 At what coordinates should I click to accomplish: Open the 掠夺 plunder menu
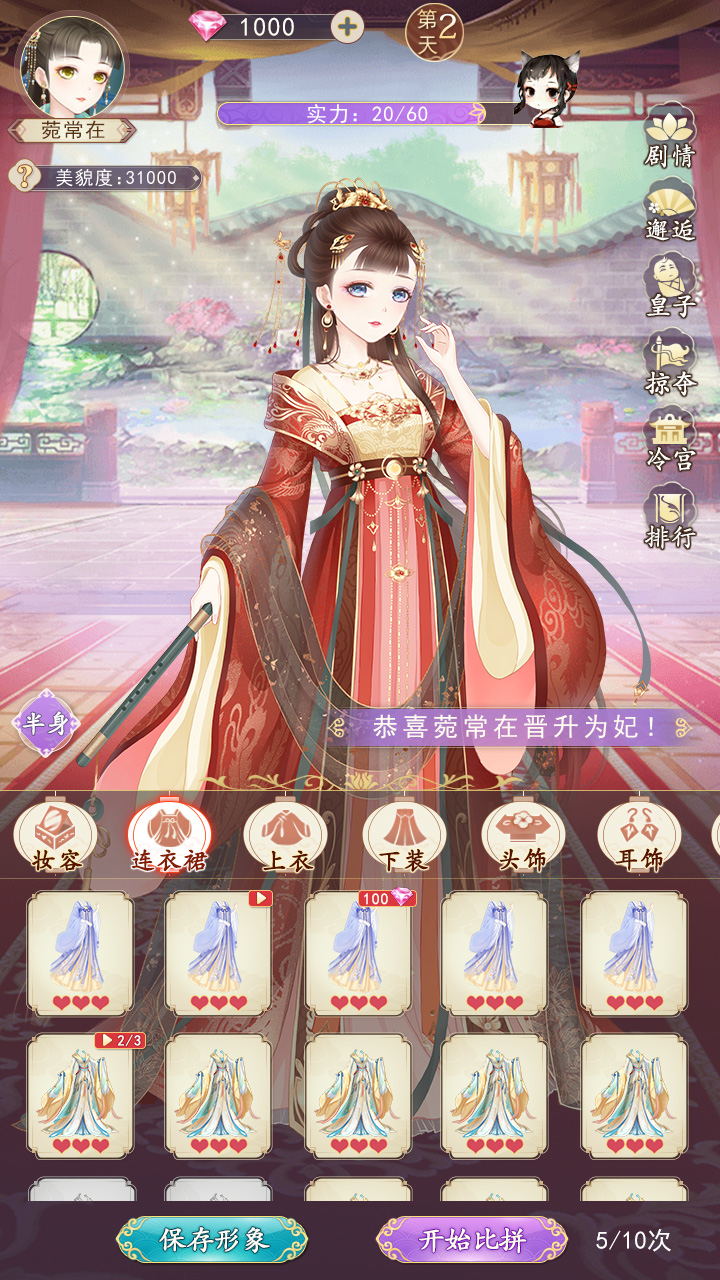pos(669,361)
